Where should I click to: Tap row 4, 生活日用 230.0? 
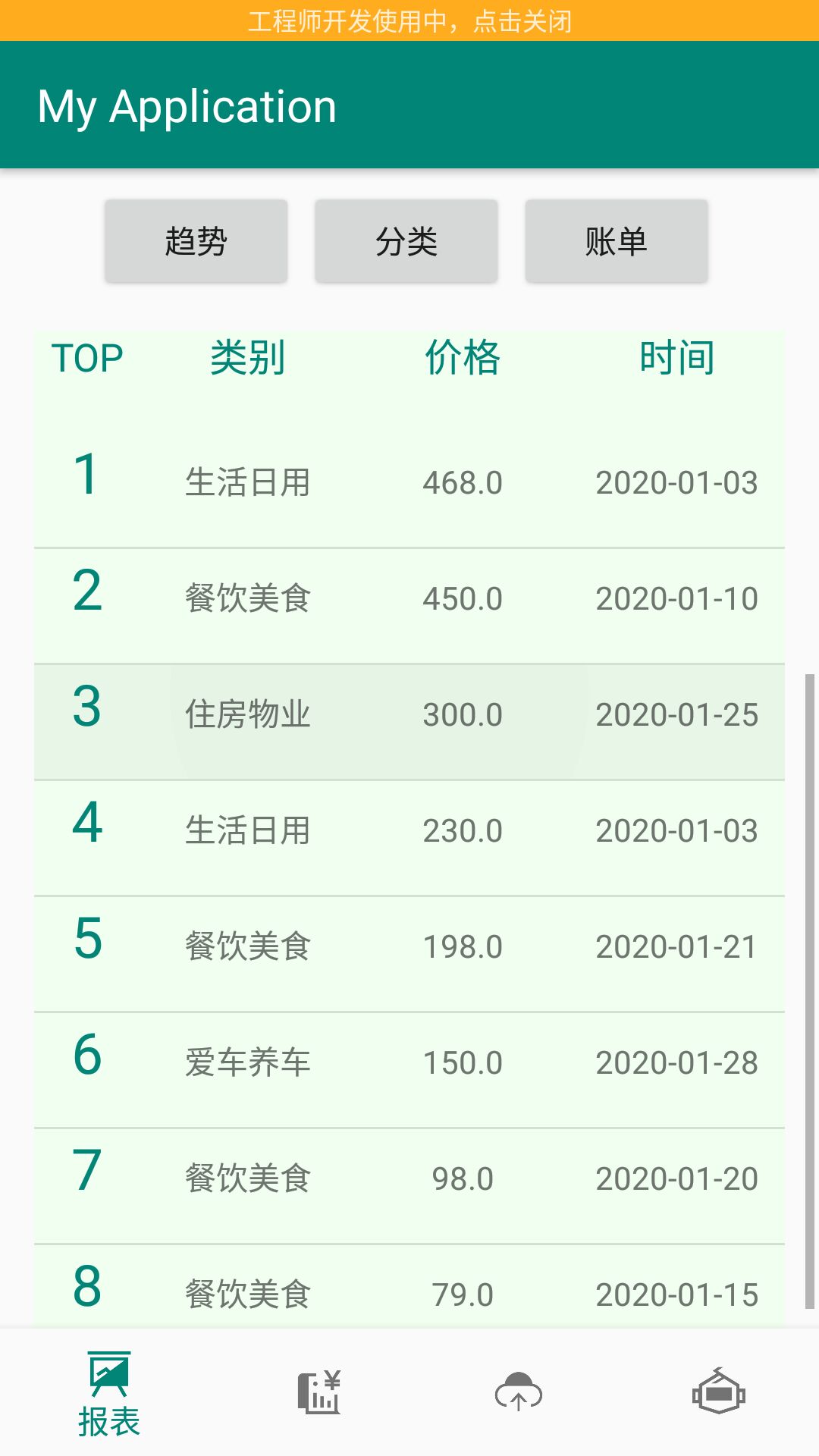(x=409, y=838)
